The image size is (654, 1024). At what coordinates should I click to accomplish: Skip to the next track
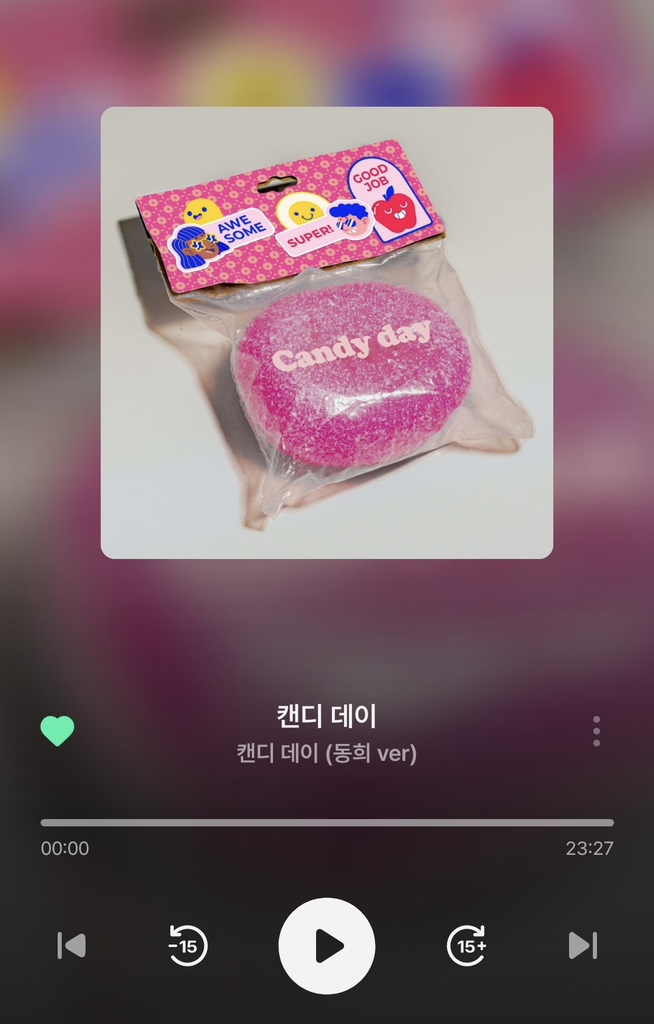click(x=582, y=945)
